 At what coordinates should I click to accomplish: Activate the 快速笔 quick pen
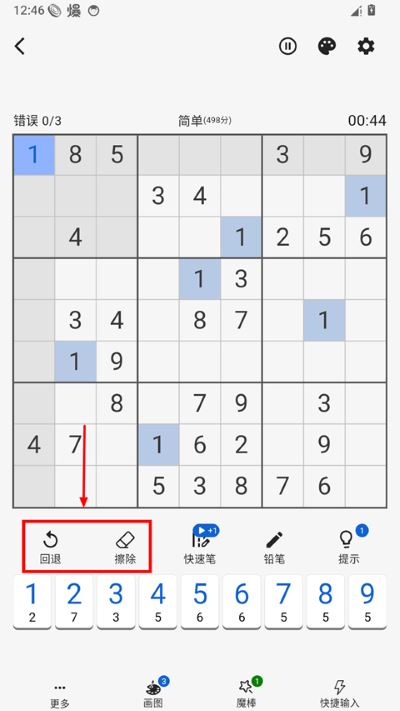pyautogui.click(x=200, y=546)
